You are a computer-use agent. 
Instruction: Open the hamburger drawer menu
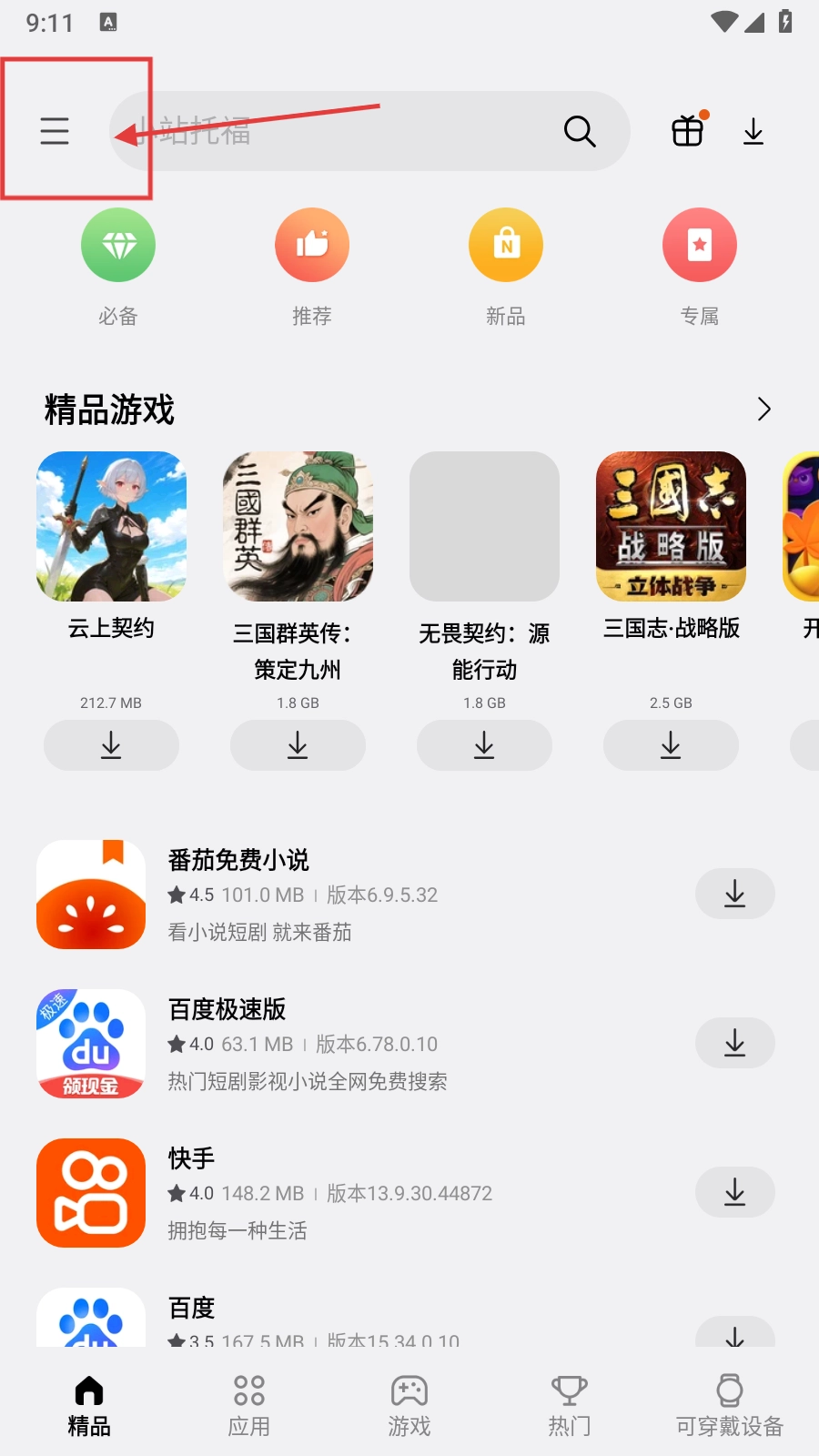pos(55,131)
